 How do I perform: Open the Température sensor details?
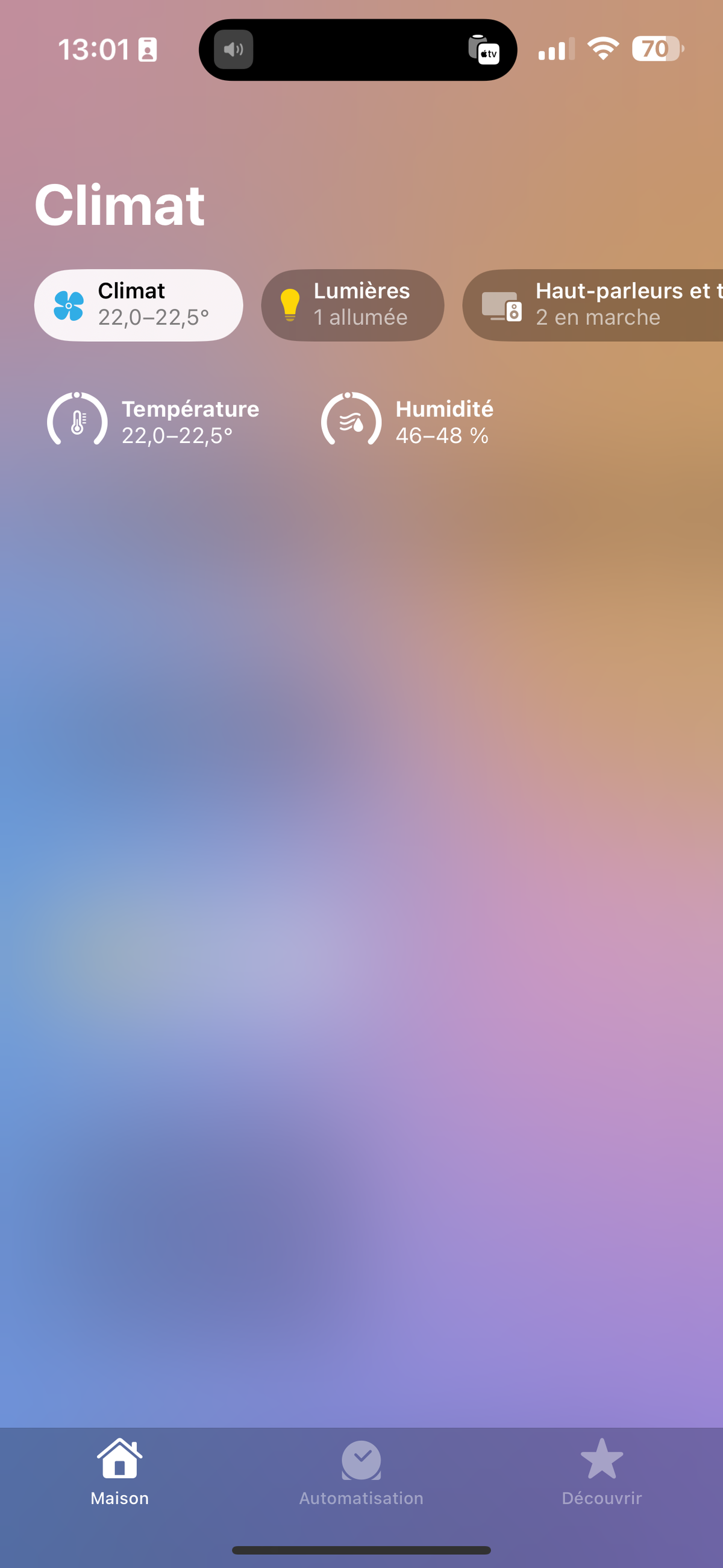coord(155,421)
